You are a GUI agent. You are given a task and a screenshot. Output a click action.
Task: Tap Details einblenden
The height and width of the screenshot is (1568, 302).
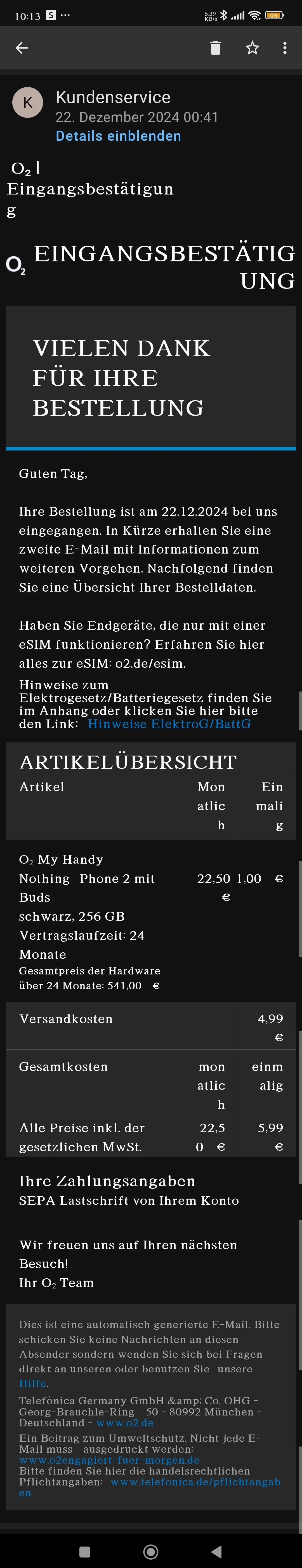click(x=119, y=136)
